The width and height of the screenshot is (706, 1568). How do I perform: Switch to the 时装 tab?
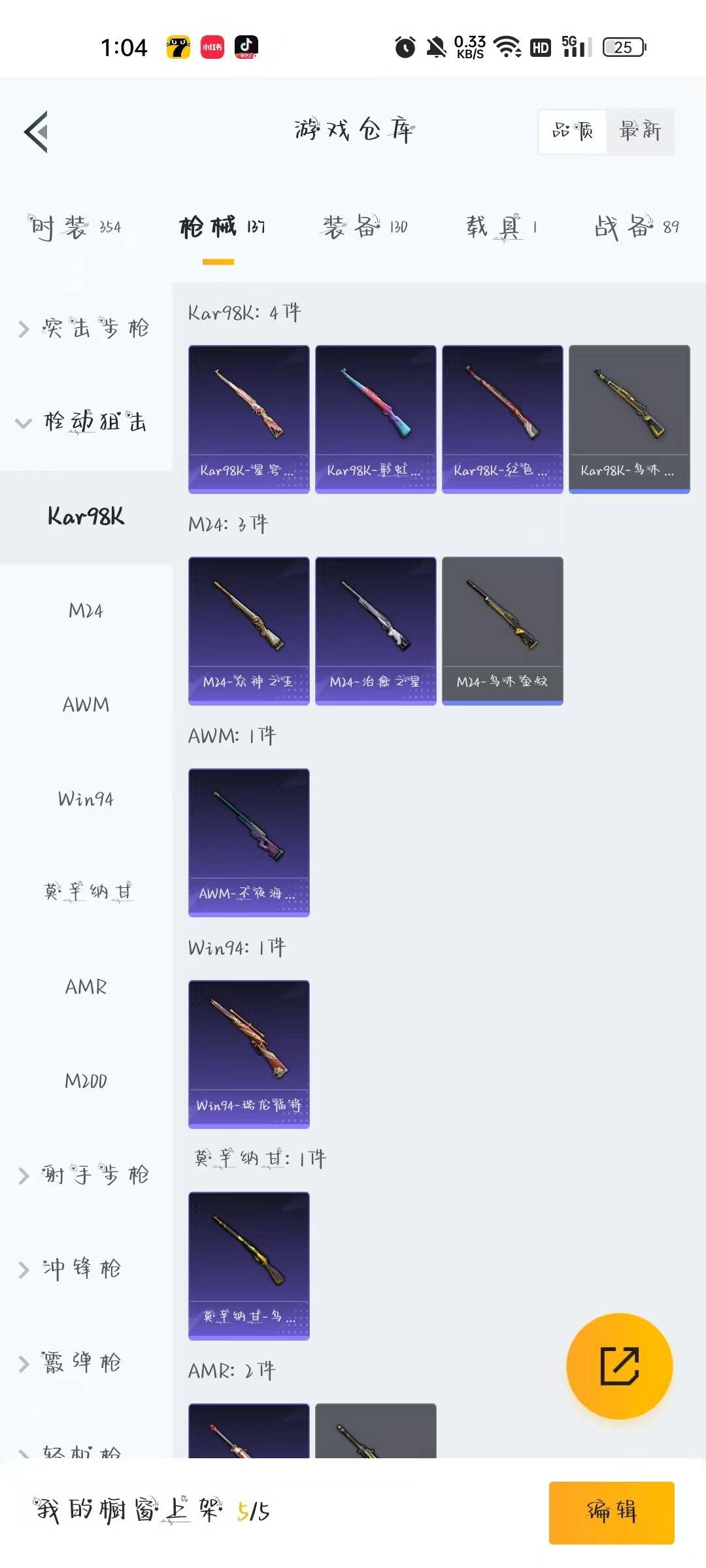coord(75,227)
